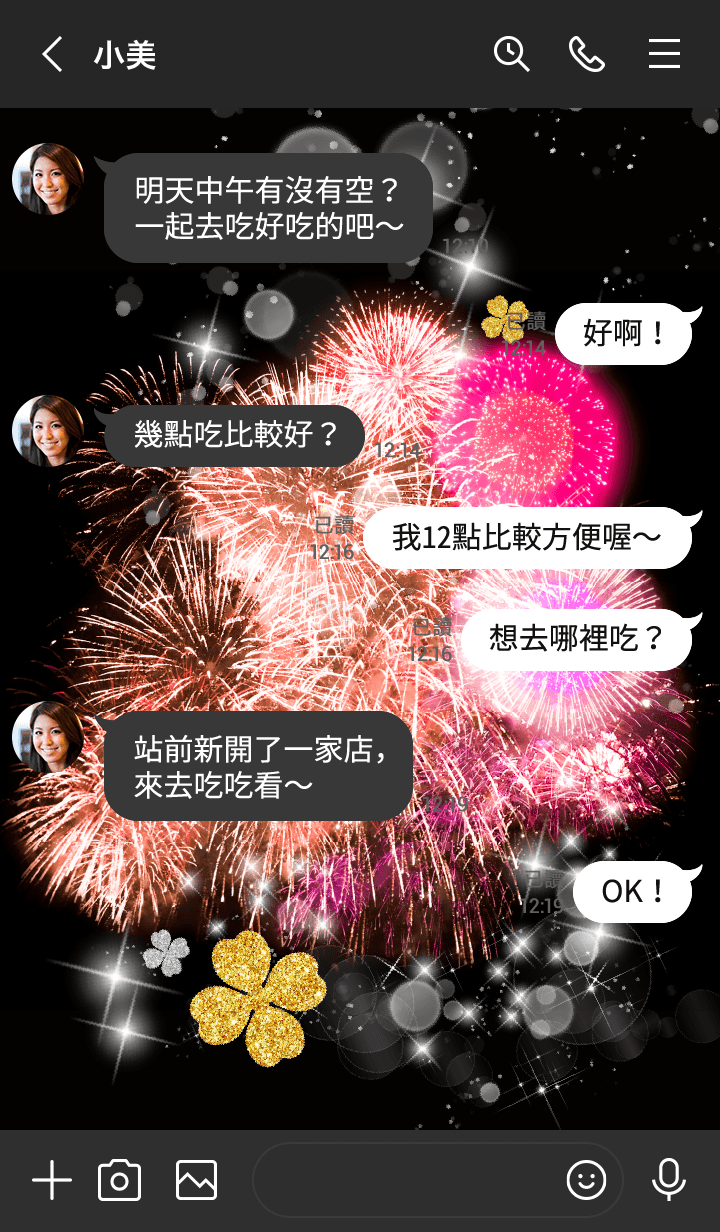This screenshot has width=720, height=1232.
Task: Search within this chat
Action: 511,54
